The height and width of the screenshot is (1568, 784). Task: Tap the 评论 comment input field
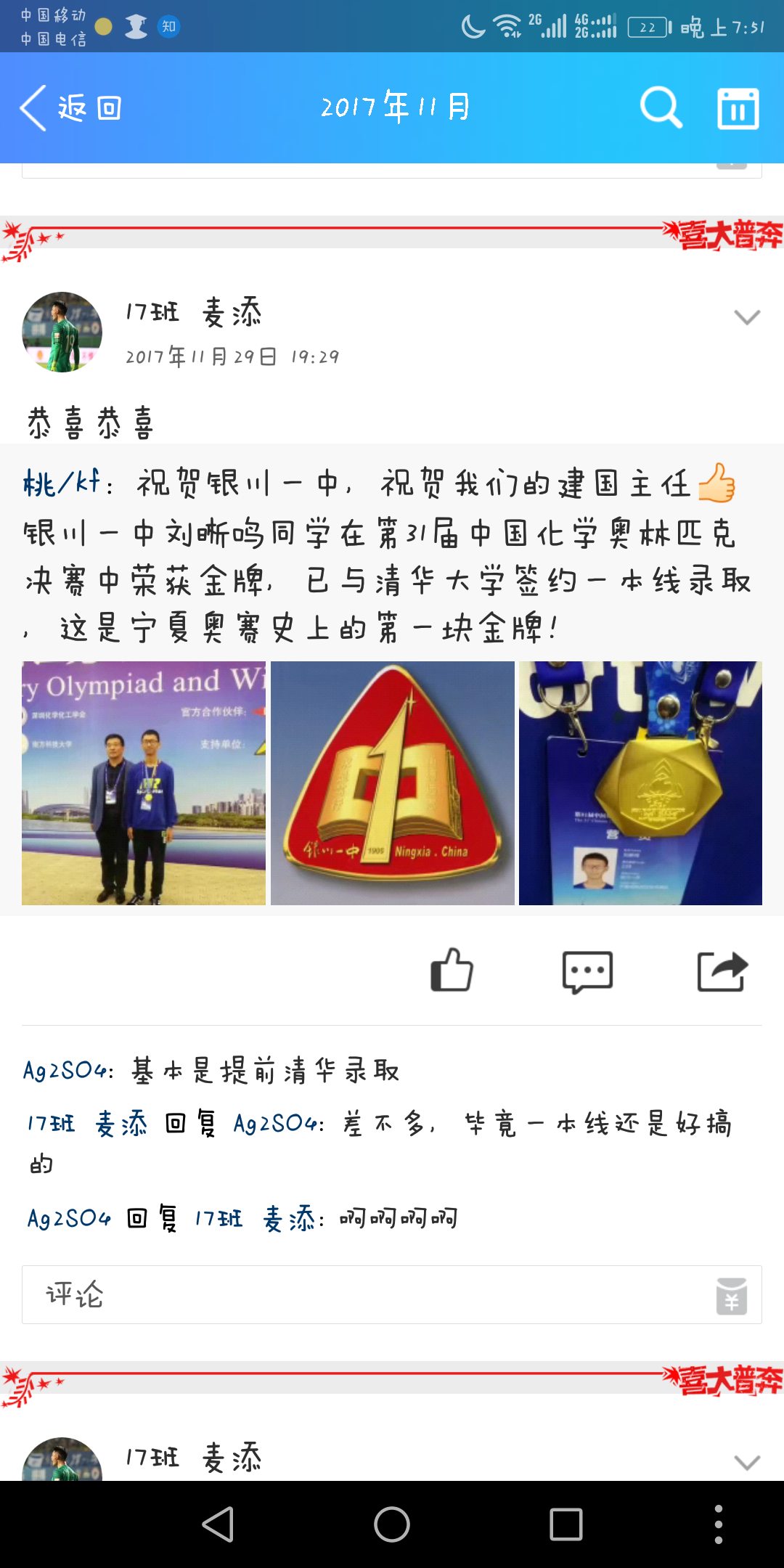(x=392, y=1294)
